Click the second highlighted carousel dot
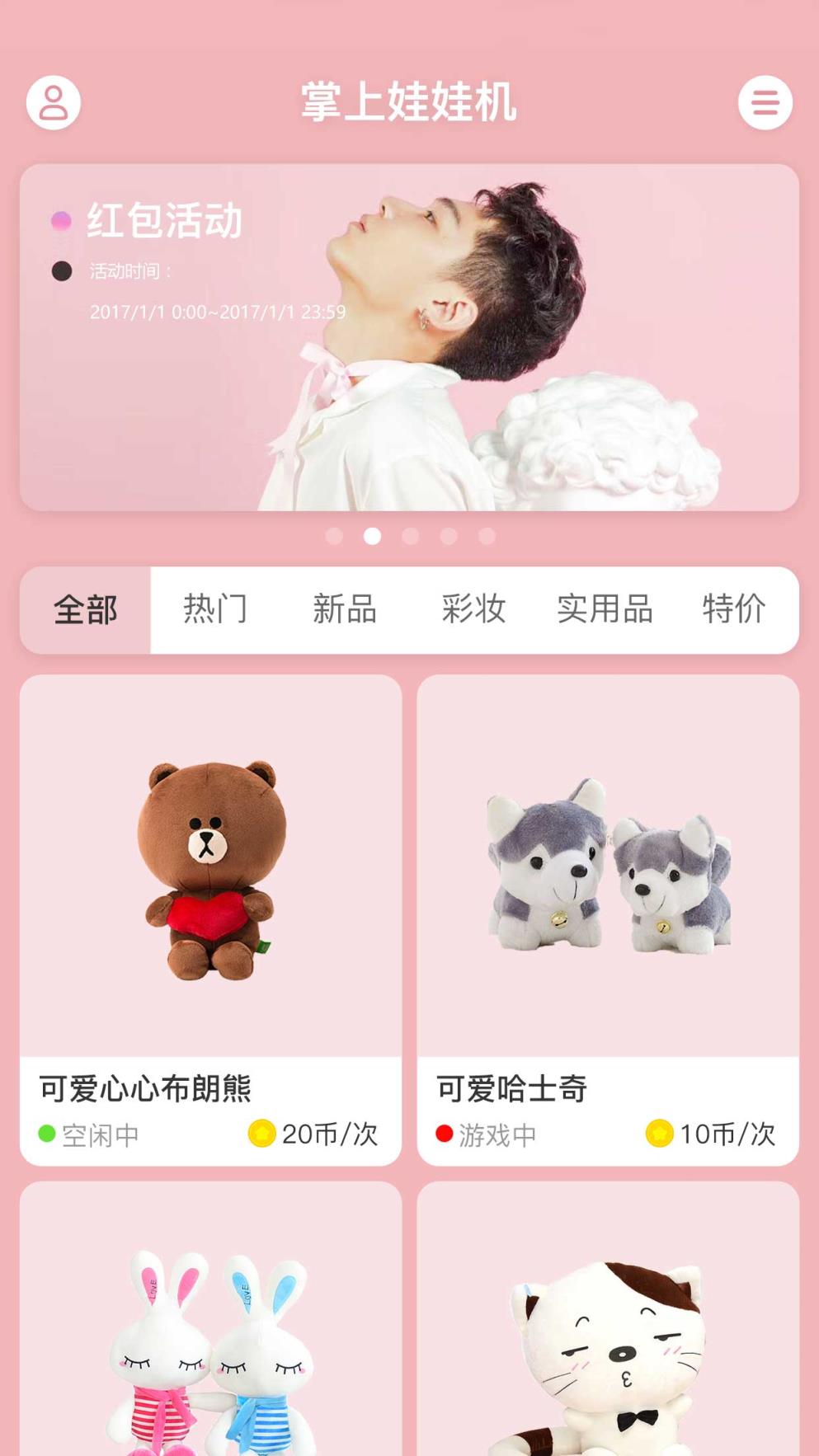 [372, 536]
